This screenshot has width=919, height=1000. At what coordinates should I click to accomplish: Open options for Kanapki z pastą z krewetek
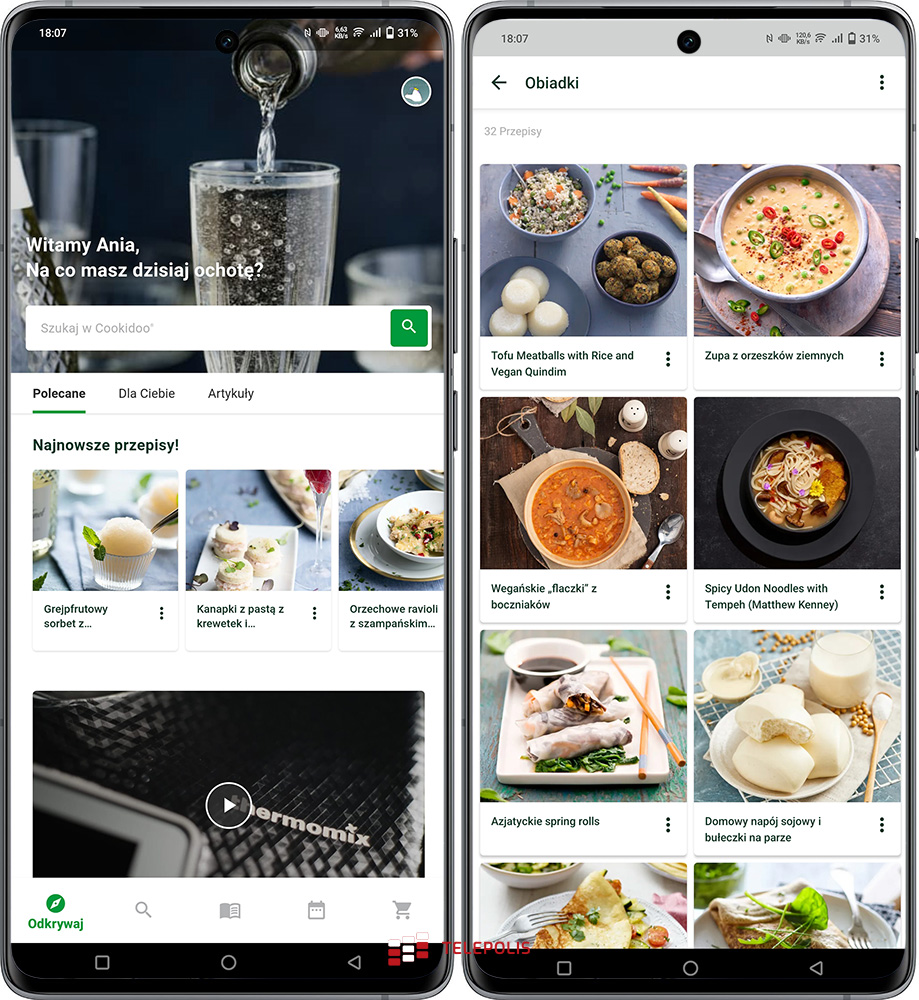click(x=314, y=613)
